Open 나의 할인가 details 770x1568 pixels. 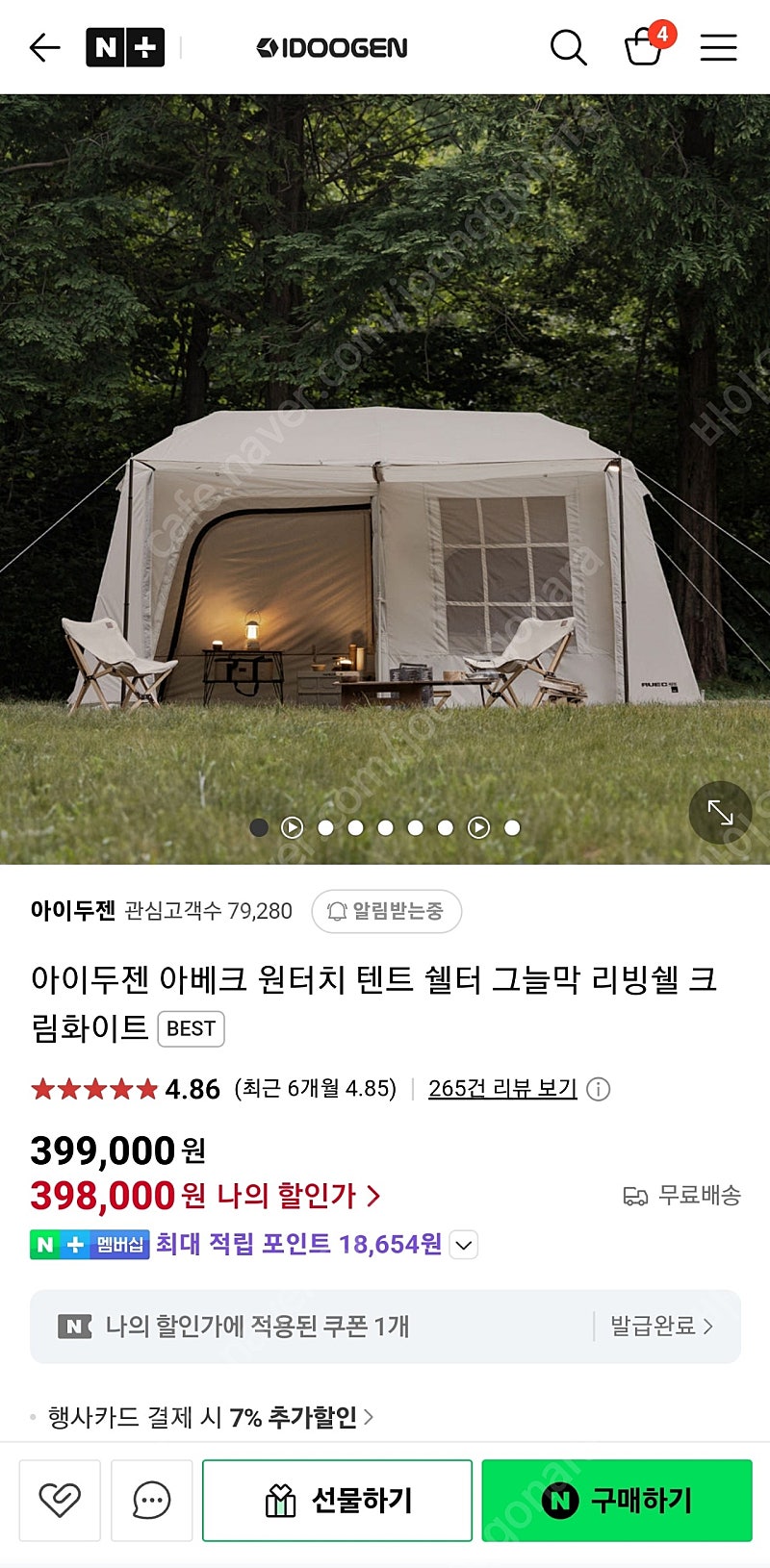click(x=298, y=1196)
